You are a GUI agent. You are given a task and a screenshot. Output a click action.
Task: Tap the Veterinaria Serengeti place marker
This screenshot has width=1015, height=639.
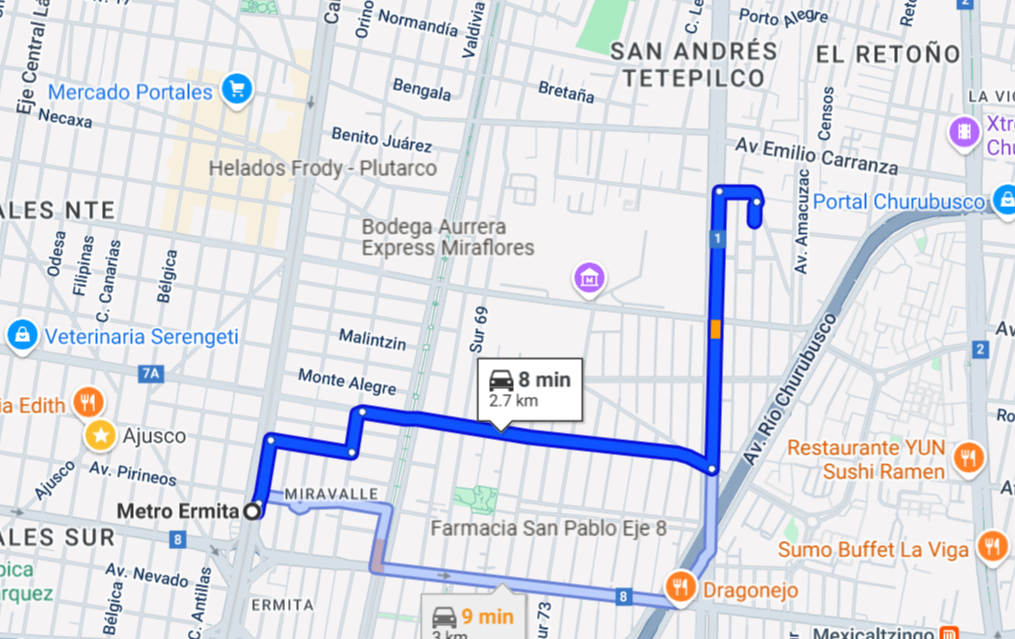21,336
